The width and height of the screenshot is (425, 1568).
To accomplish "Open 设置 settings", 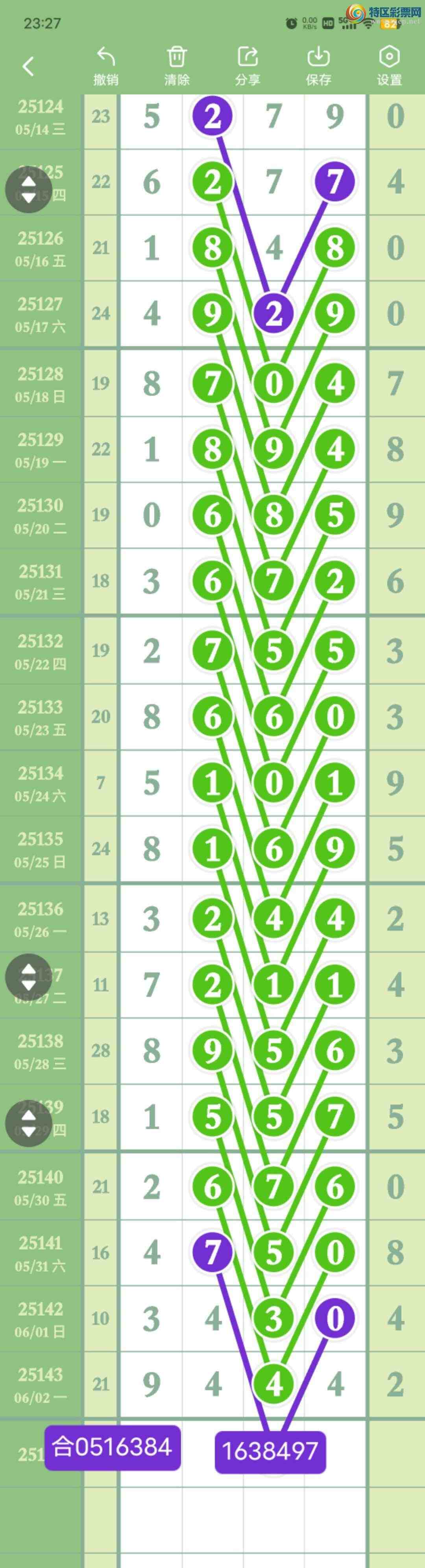I will (x=389, y=66).
